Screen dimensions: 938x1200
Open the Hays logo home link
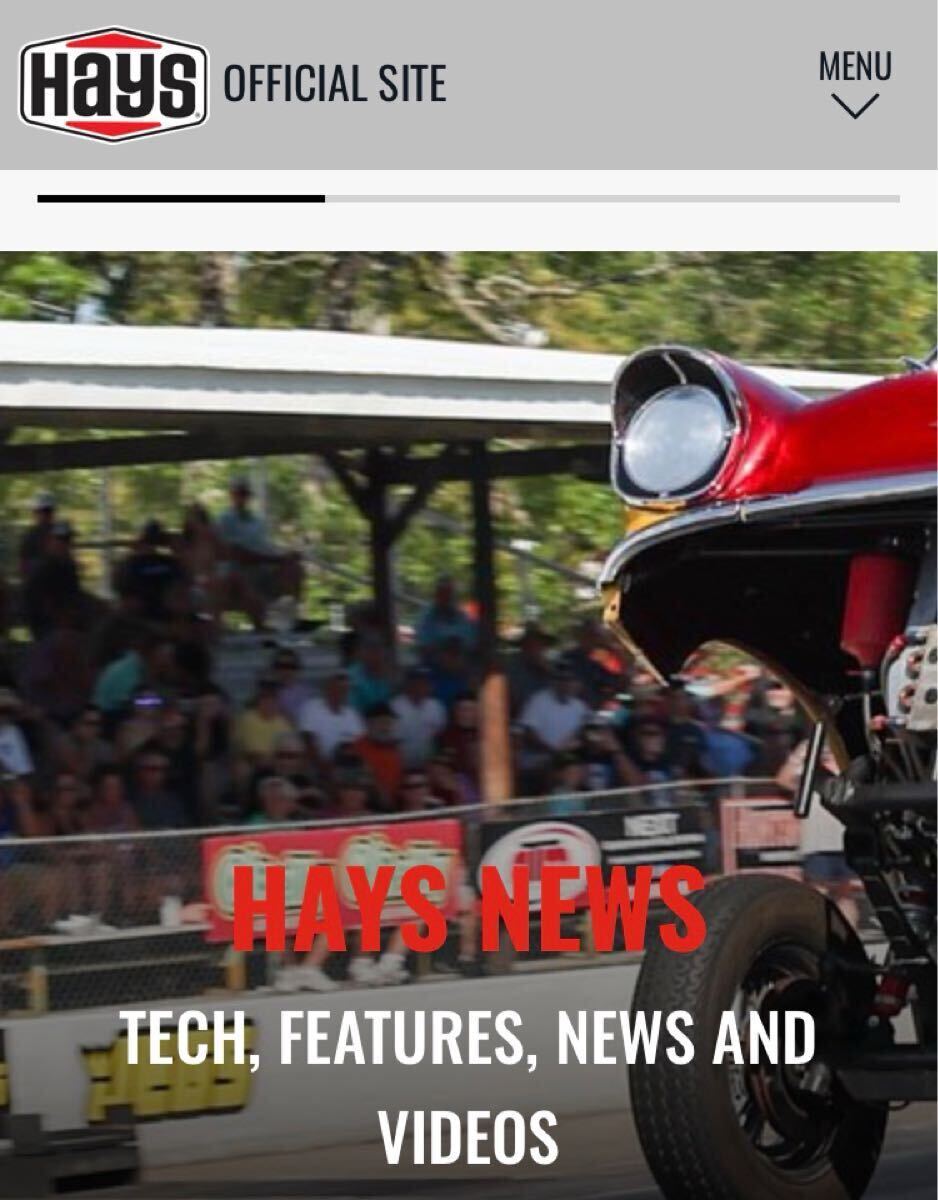[114, 84]
